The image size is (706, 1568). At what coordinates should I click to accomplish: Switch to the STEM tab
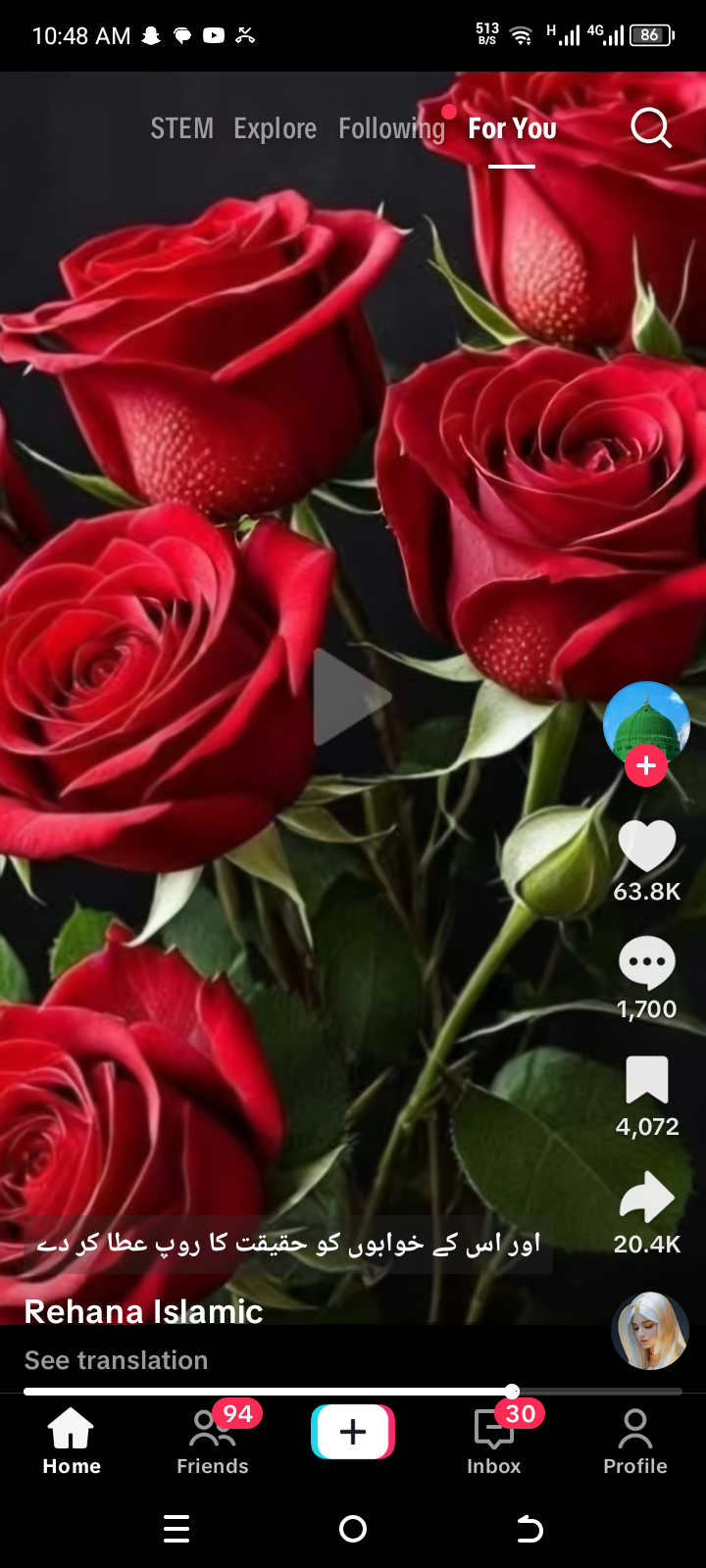(x=181, y=128)
